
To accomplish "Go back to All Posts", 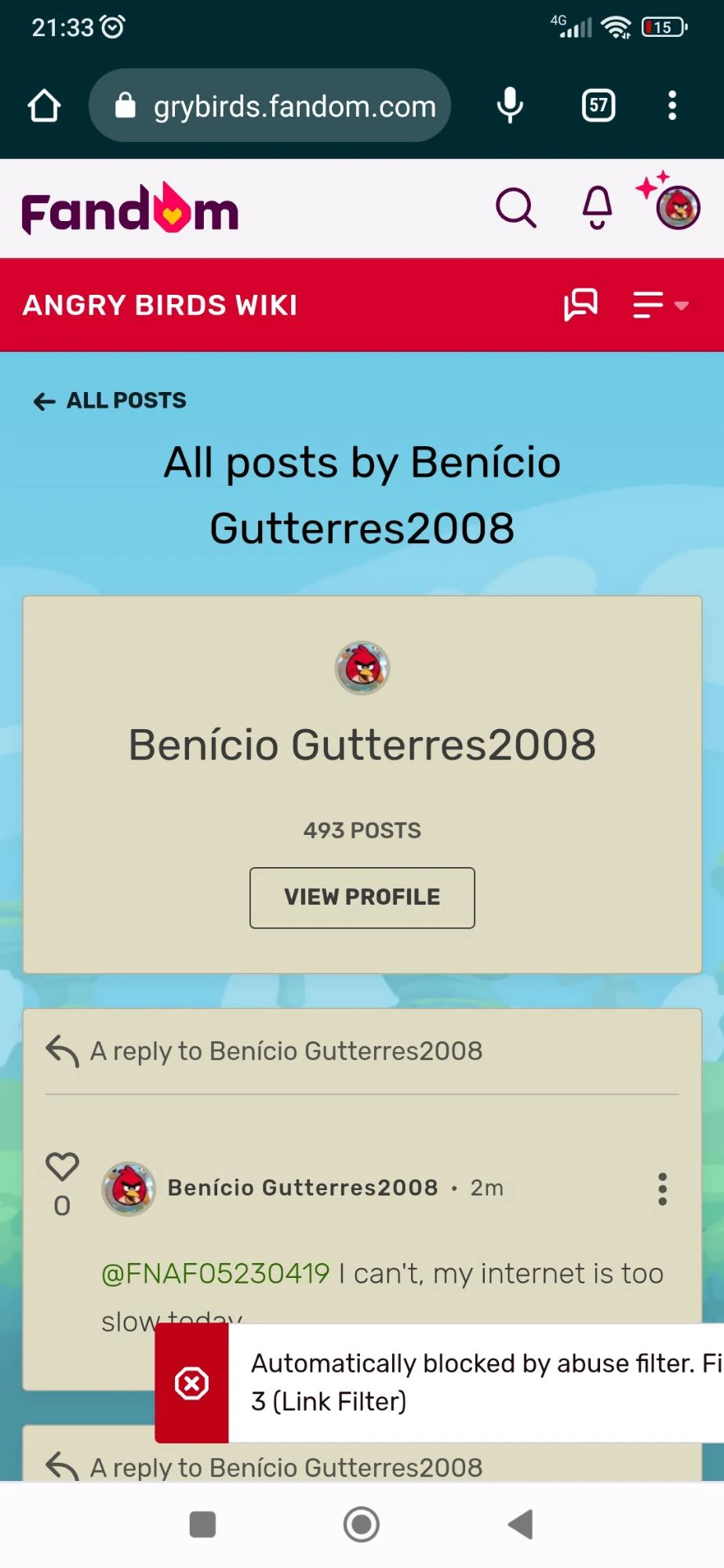I will [x=110, y=401].
